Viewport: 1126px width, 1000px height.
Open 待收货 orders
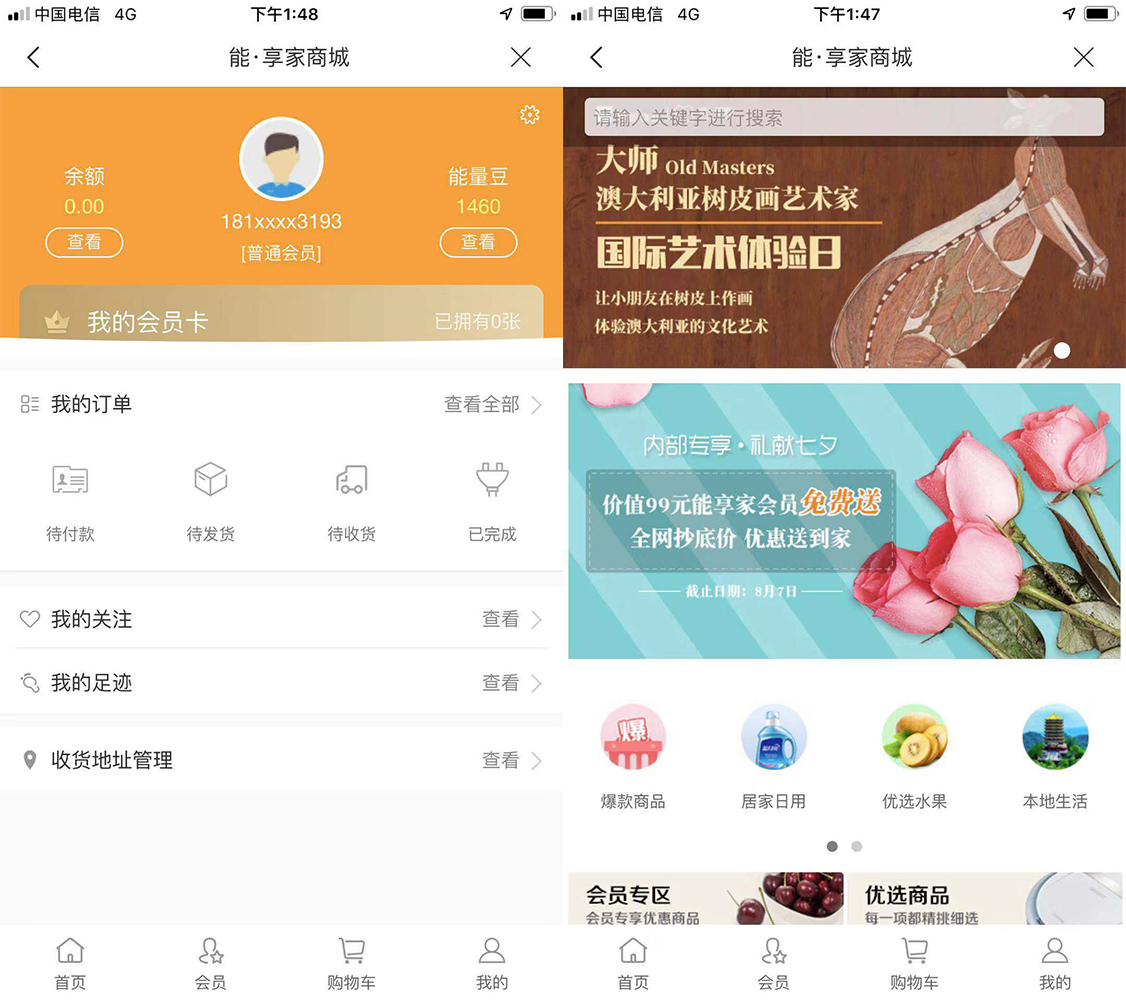352,498
